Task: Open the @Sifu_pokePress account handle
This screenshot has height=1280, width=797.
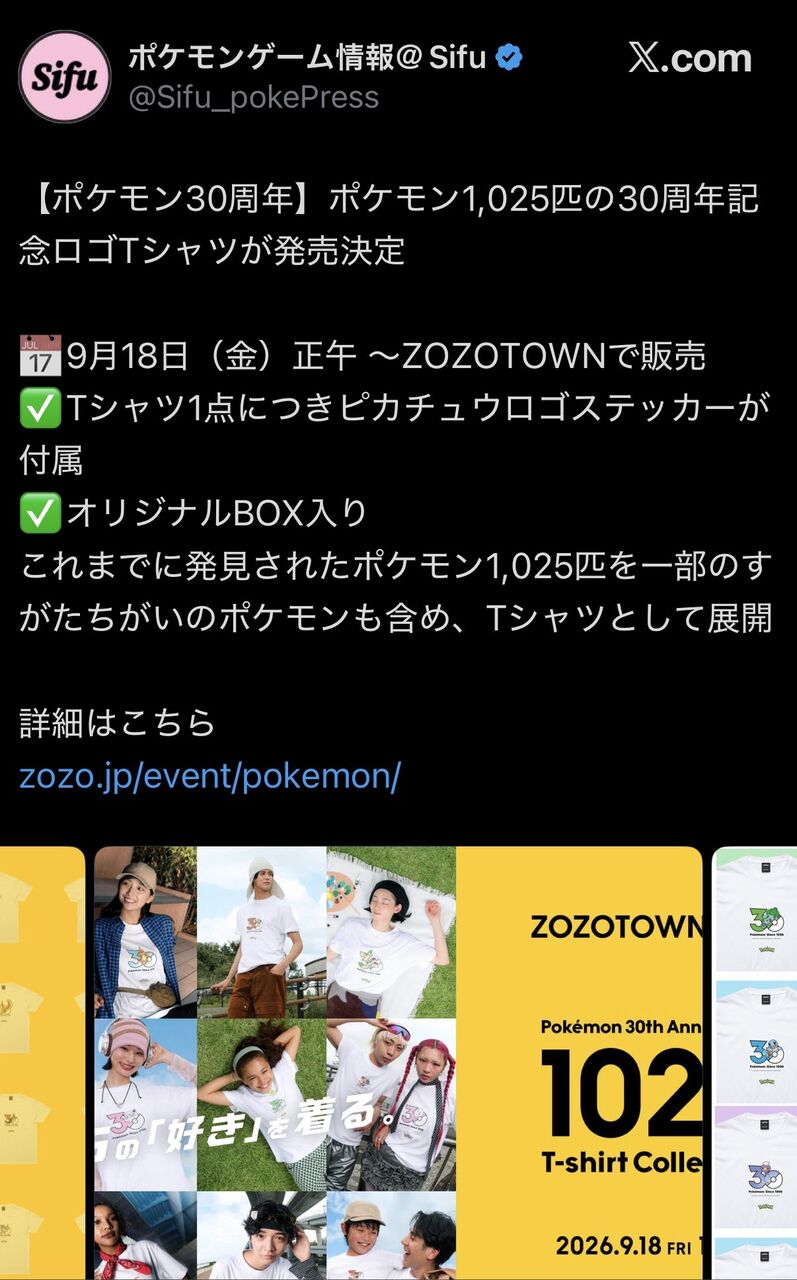Action: [x=254, y=97]
